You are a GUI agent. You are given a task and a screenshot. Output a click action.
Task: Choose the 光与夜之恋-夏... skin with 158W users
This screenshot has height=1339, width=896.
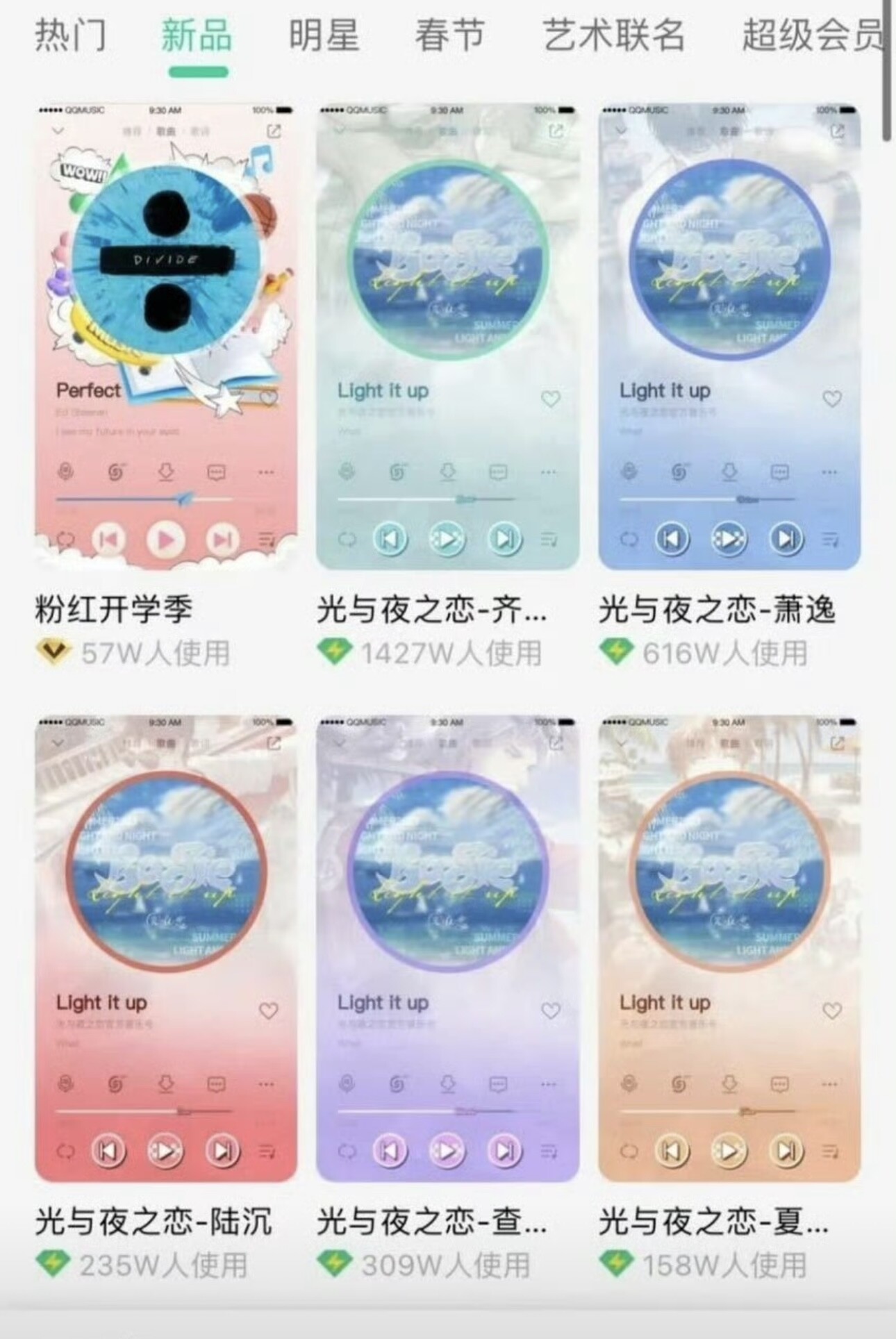point(729,948)
